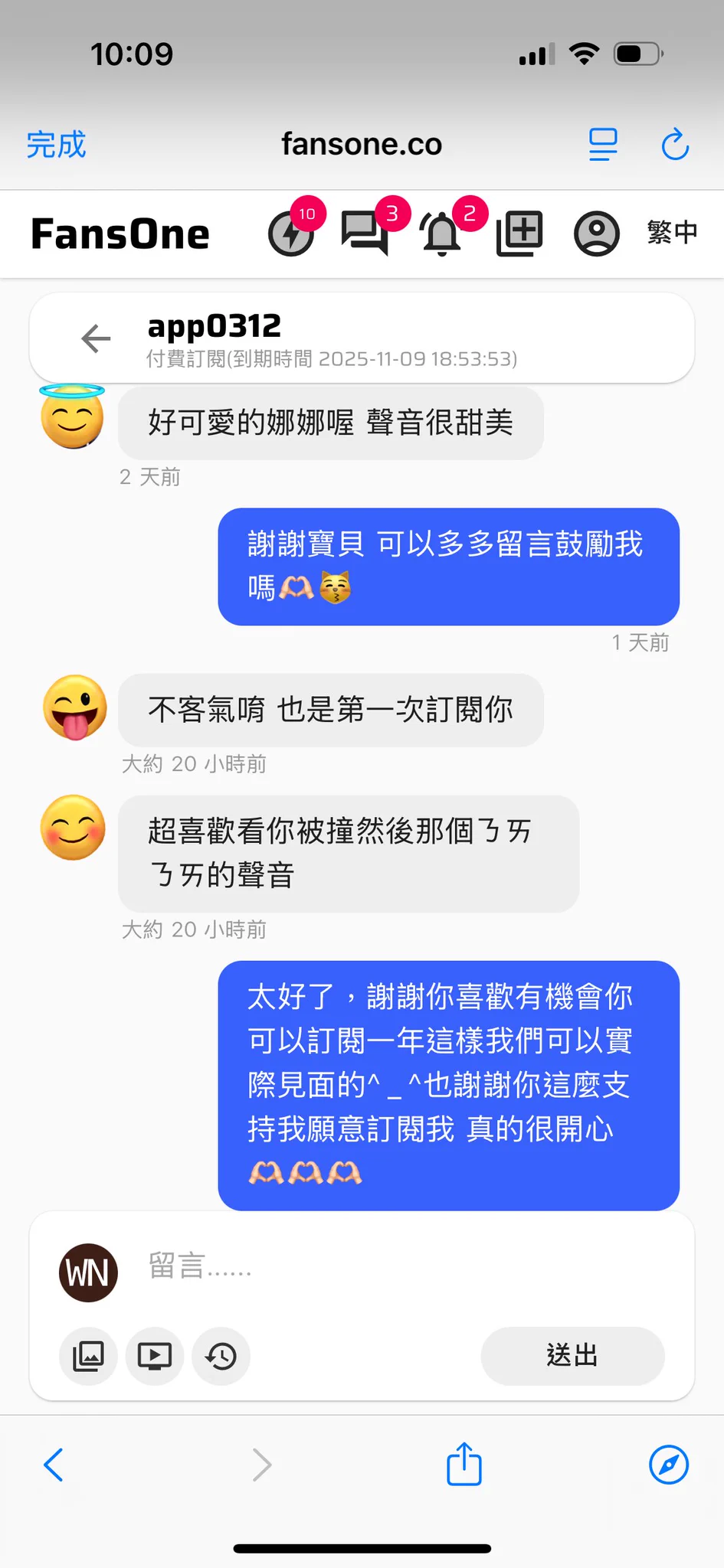Go back from app0312 chat
This screenshot has width=724, height=1568.
[x=96, y=338]
